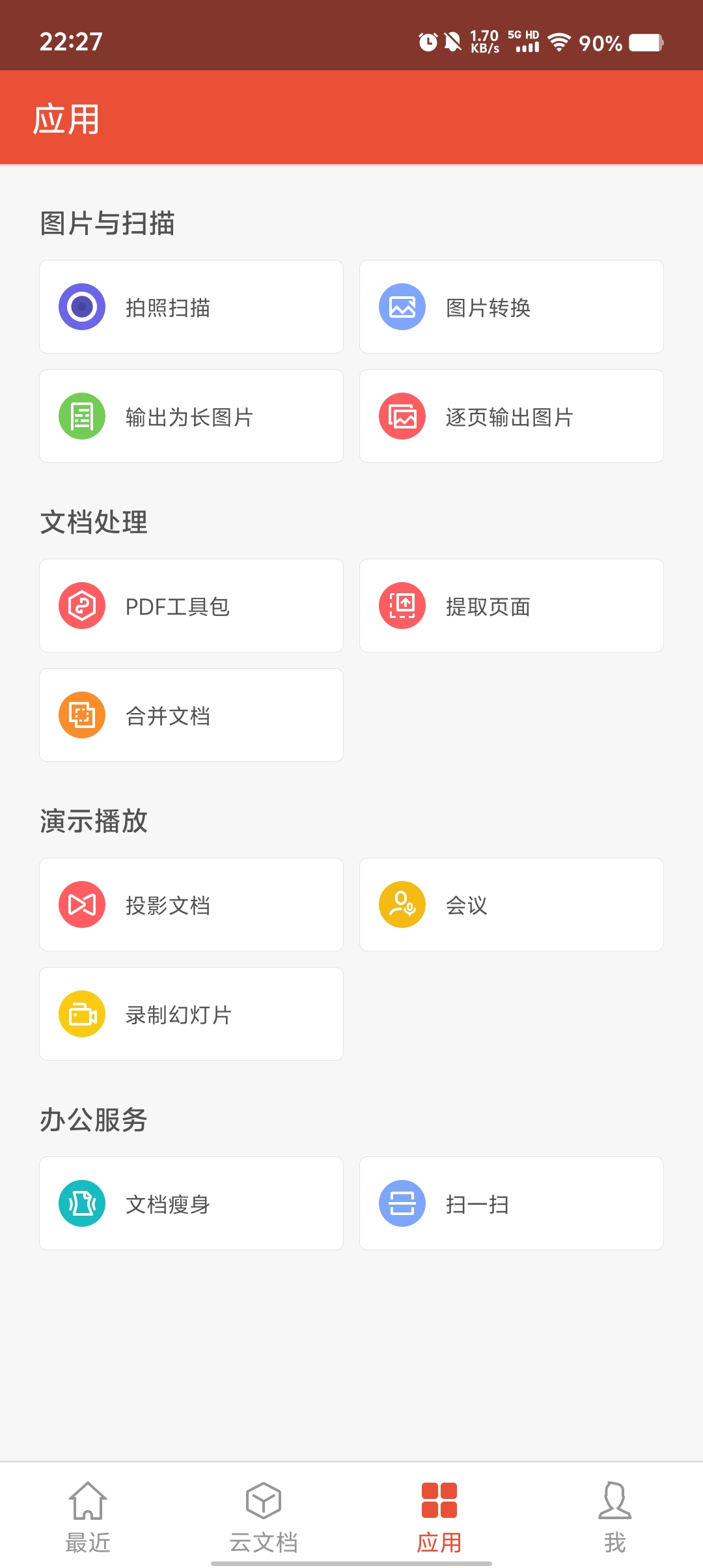The width and height of the screenshot is (703, 1568).
Task: Tap 扫一扫 to scan a code
Action: tap(512, 1203)
